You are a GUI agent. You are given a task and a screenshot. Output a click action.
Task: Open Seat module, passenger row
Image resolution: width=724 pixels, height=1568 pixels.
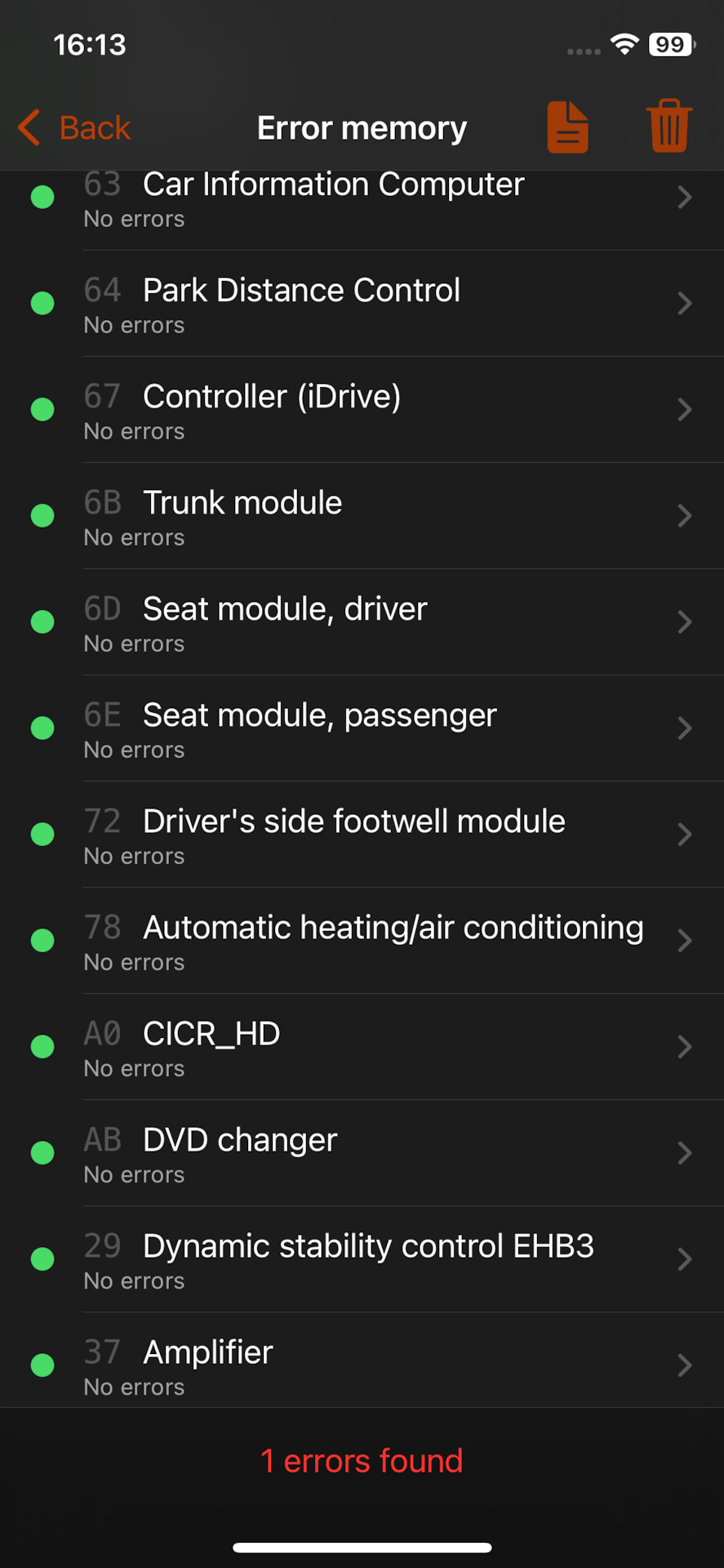[x=362, y=728]
